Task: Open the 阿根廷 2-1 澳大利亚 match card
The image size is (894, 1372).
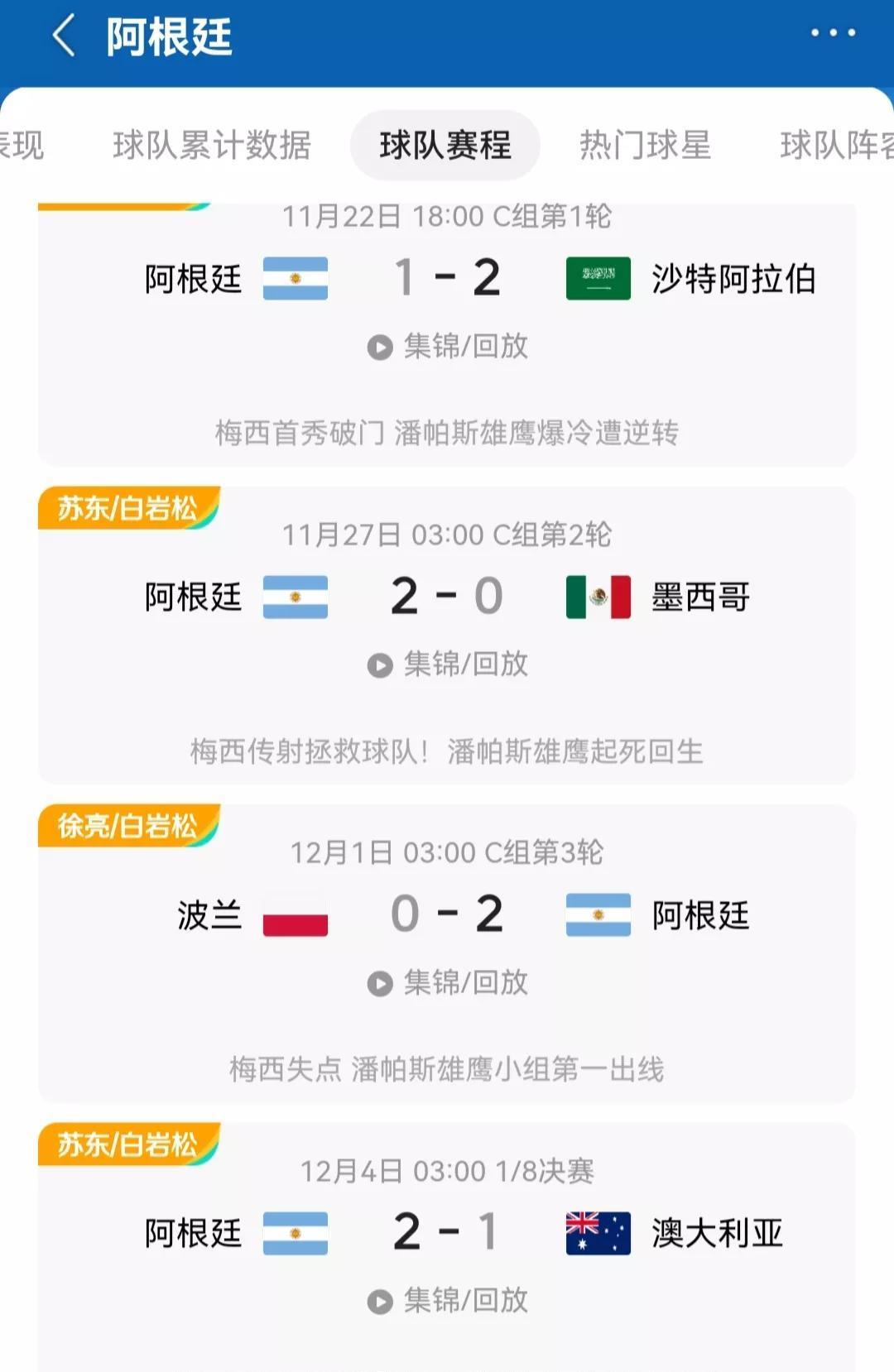Action: pos(447,1233)
